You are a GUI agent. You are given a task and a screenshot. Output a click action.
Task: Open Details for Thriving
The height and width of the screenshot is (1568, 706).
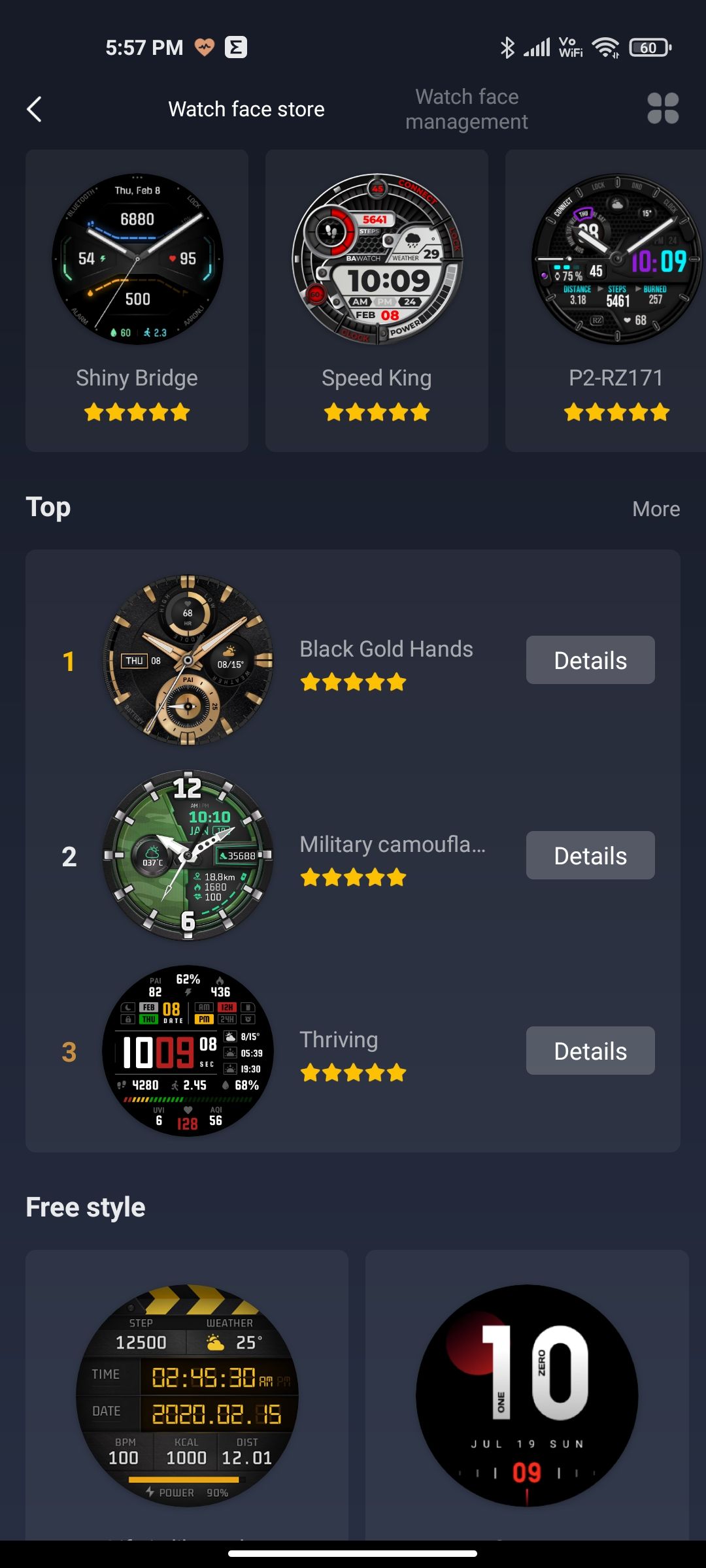coord(590,1051)
